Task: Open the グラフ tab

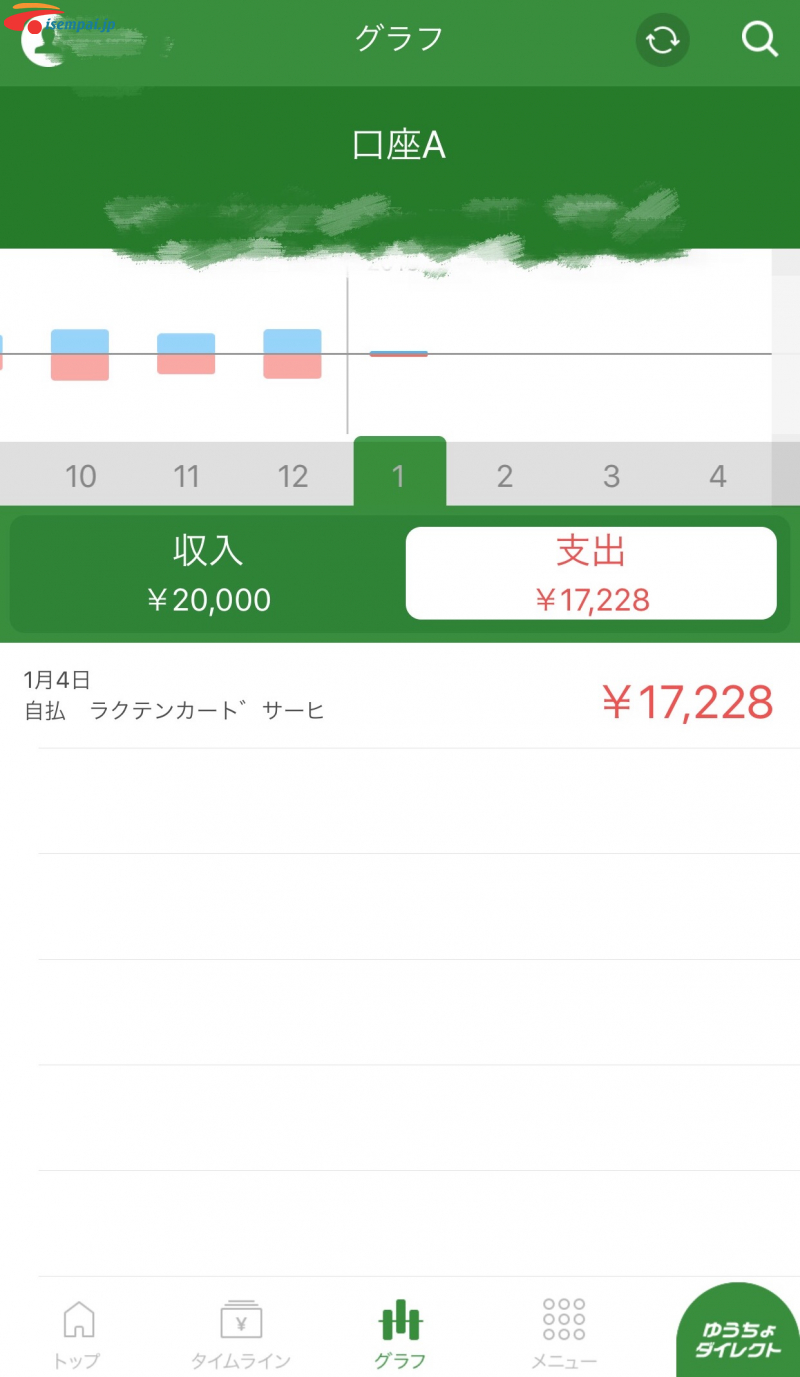Action: pos(400,1333)
